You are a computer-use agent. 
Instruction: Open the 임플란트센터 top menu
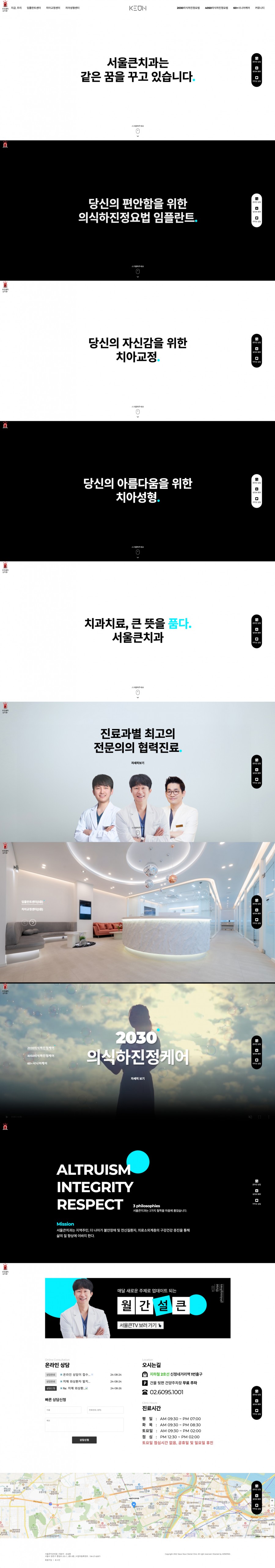34,8
